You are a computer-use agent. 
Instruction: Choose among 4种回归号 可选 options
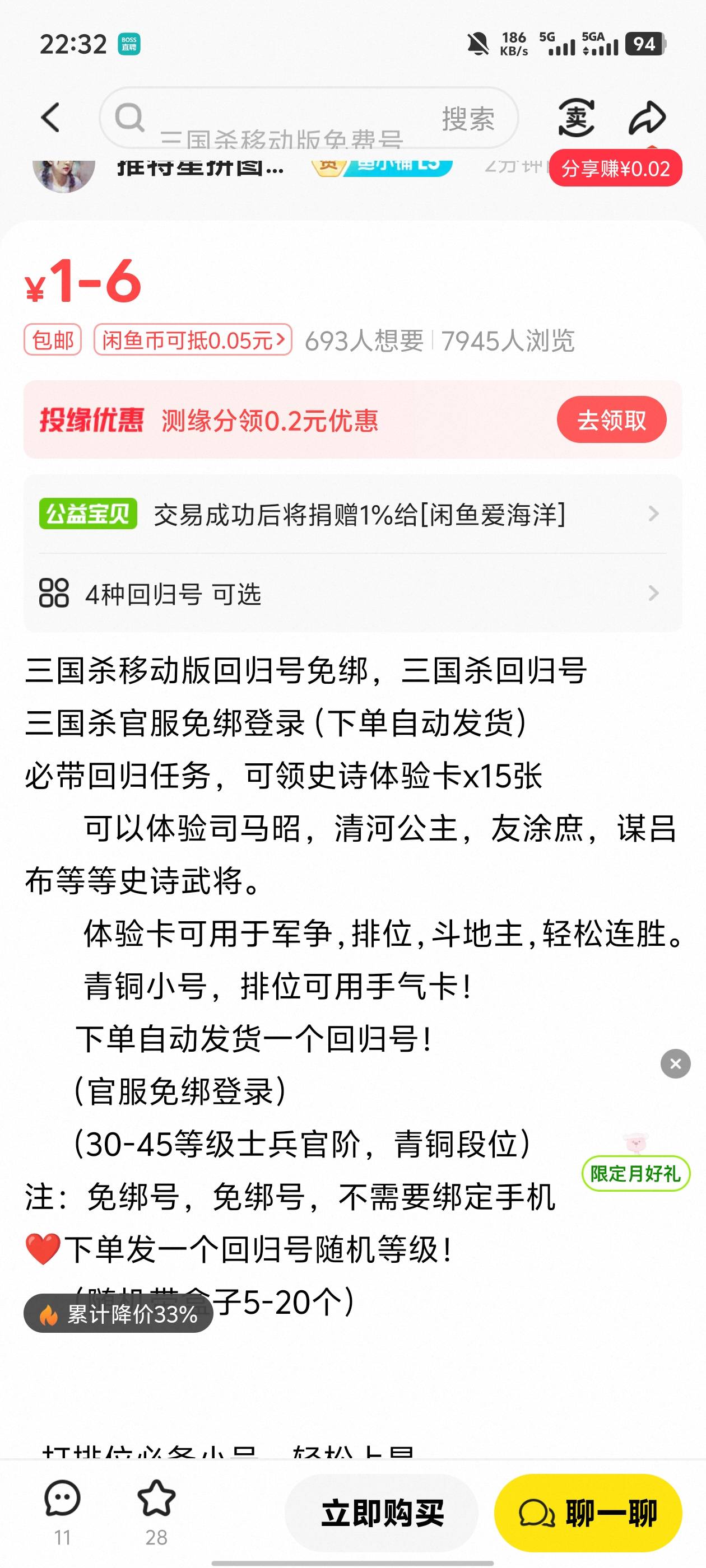click(352, 594)
